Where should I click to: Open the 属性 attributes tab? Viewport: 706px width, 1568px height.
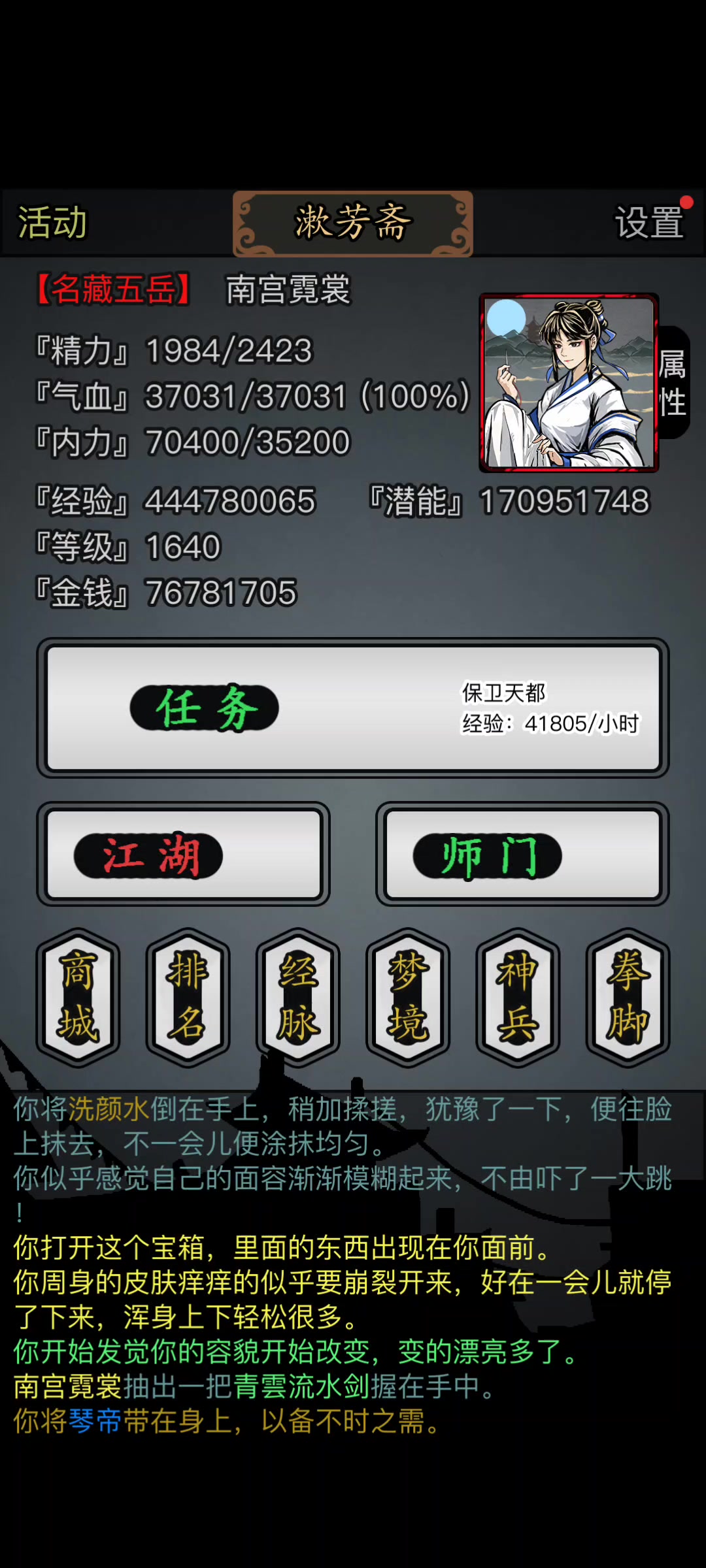point(673,383)
